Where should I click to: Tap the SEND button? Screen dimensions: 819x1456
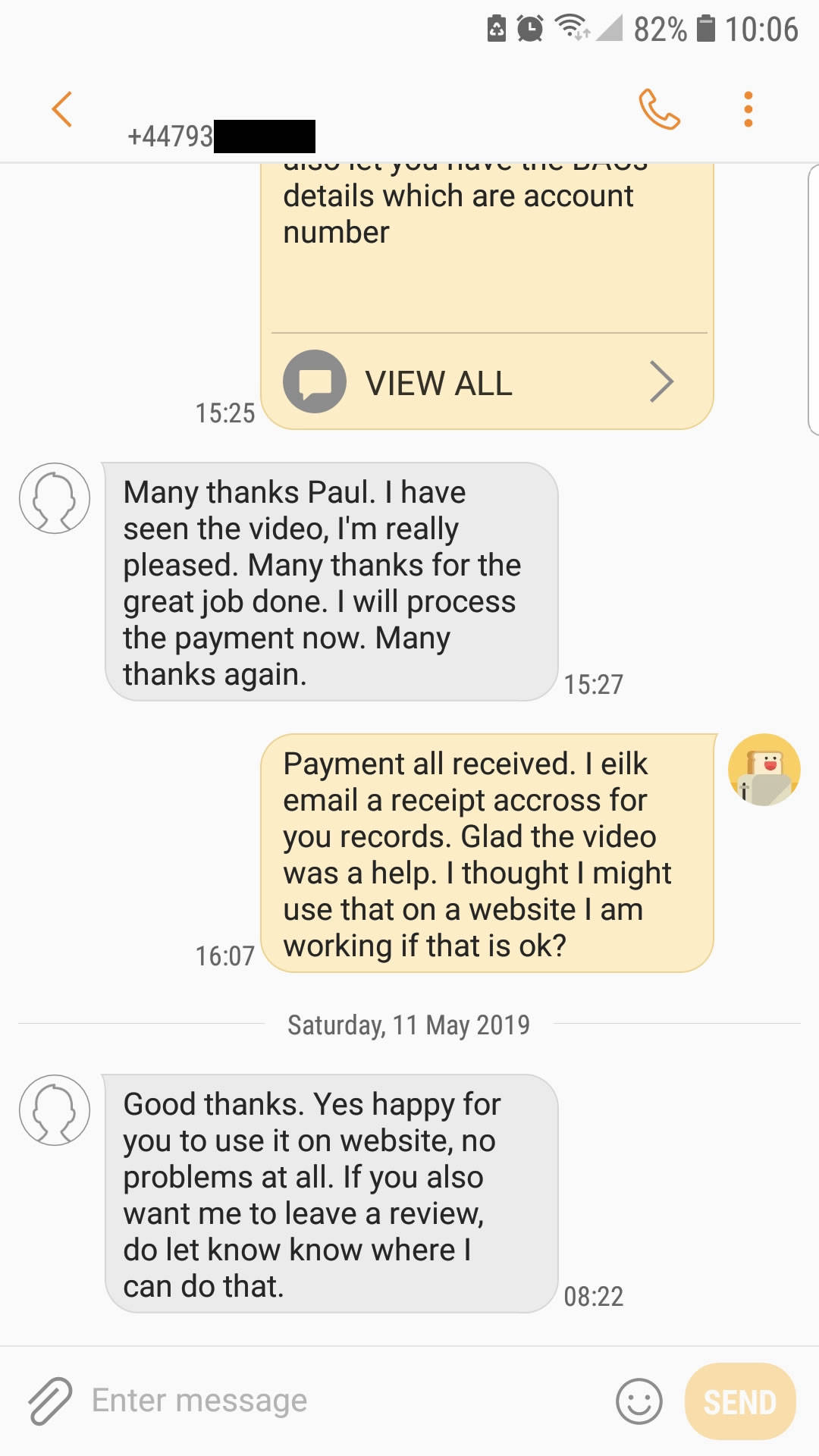tap(739, 1401)
